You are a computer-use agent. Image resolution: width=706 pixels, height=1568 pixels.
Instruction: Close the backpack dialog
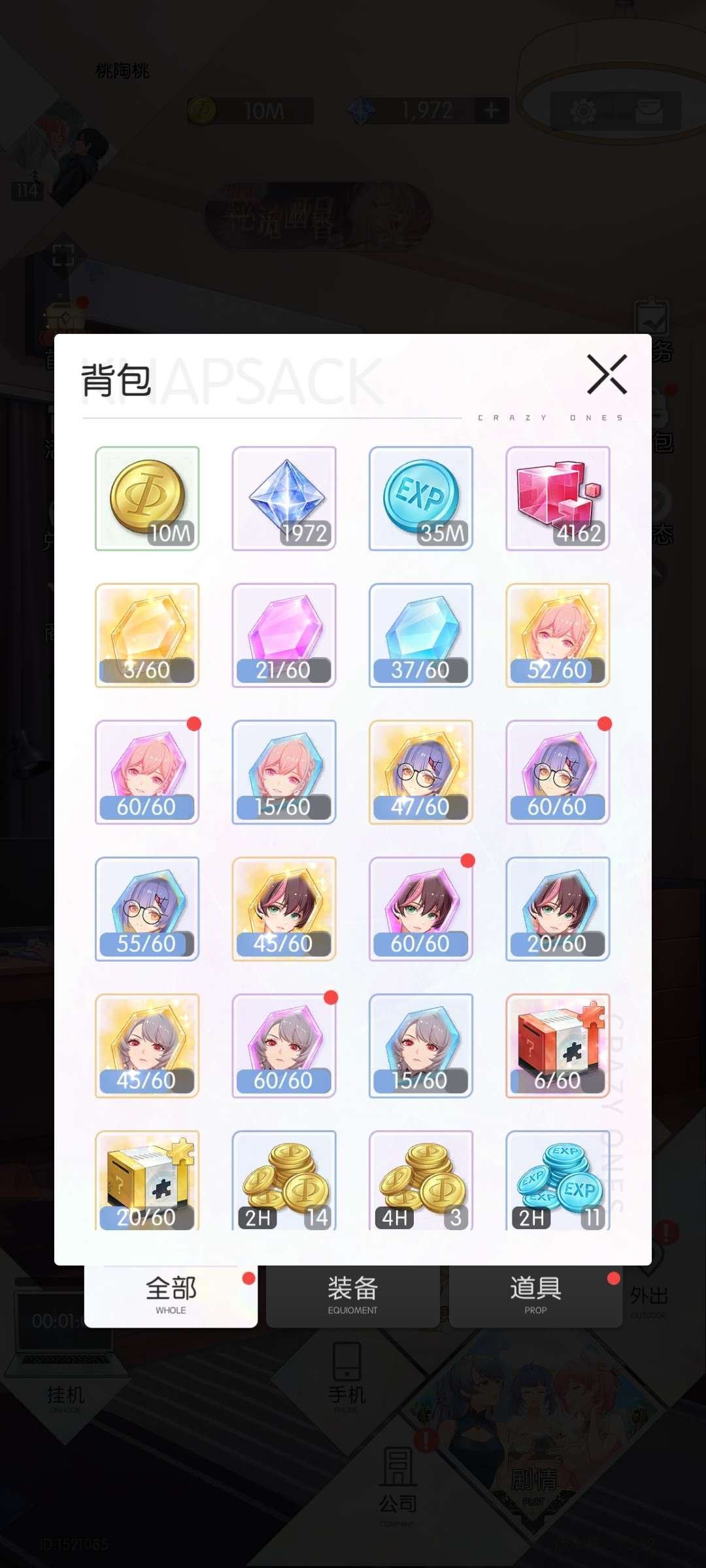click(607, 374)
